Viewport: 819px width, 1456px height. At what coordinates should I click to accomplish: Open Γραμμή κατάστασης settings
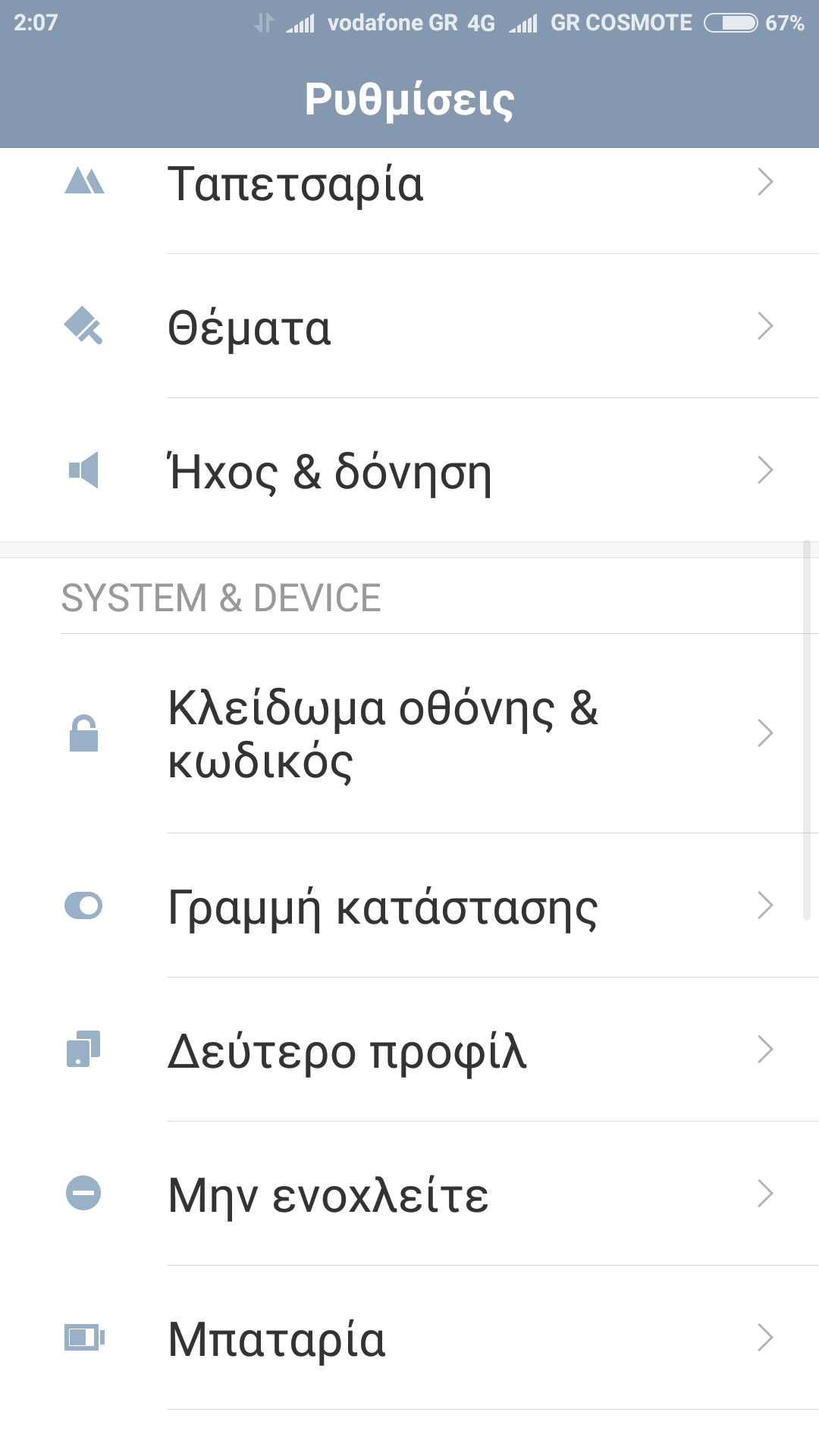pos(409,905)
